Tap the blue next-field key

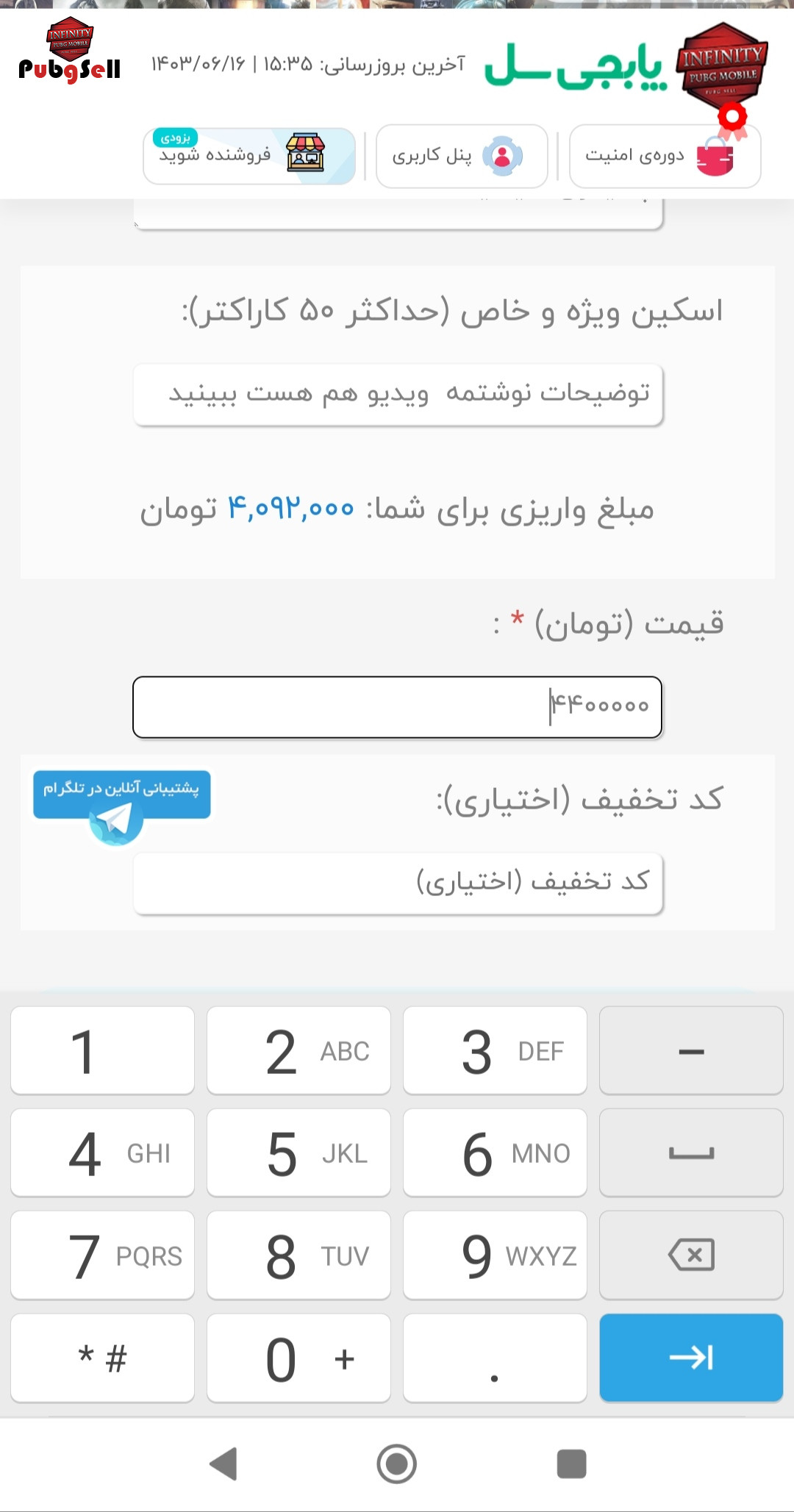click(691, 1358)
